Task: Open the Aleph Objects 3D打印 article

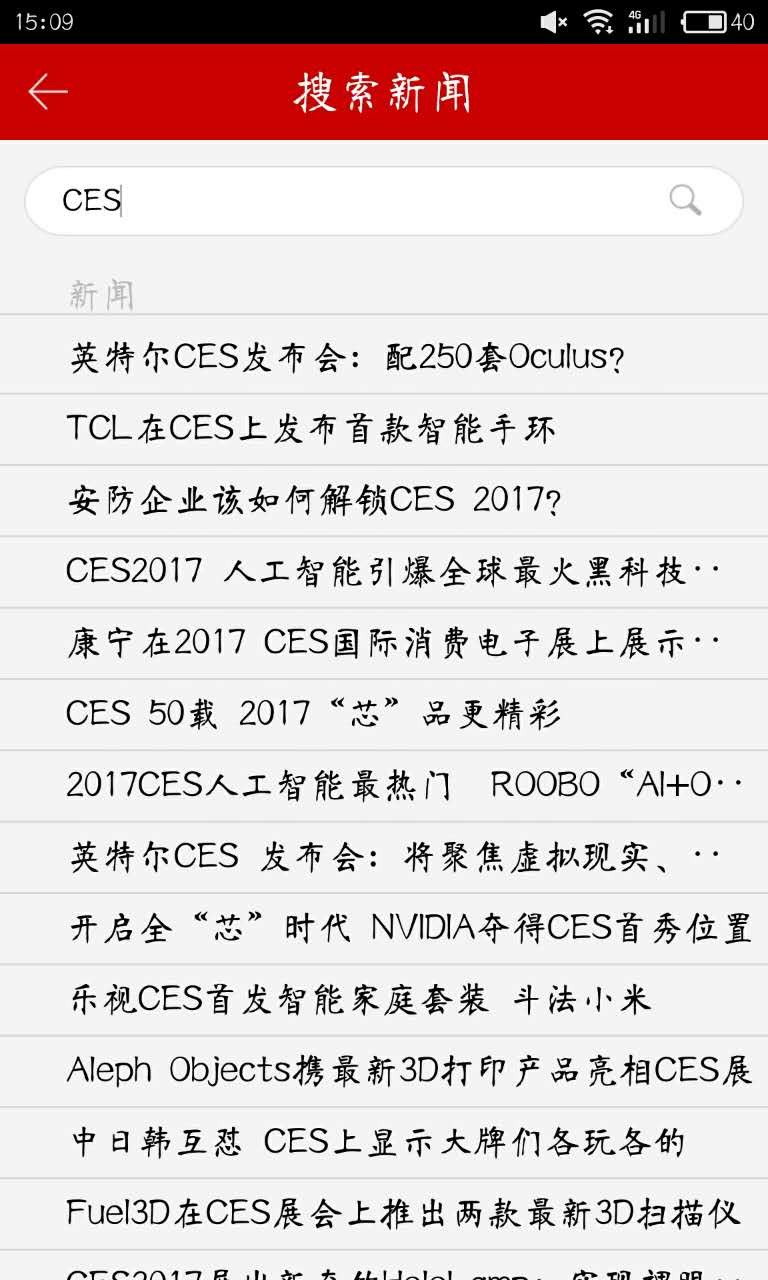Action: [384, 1071]
